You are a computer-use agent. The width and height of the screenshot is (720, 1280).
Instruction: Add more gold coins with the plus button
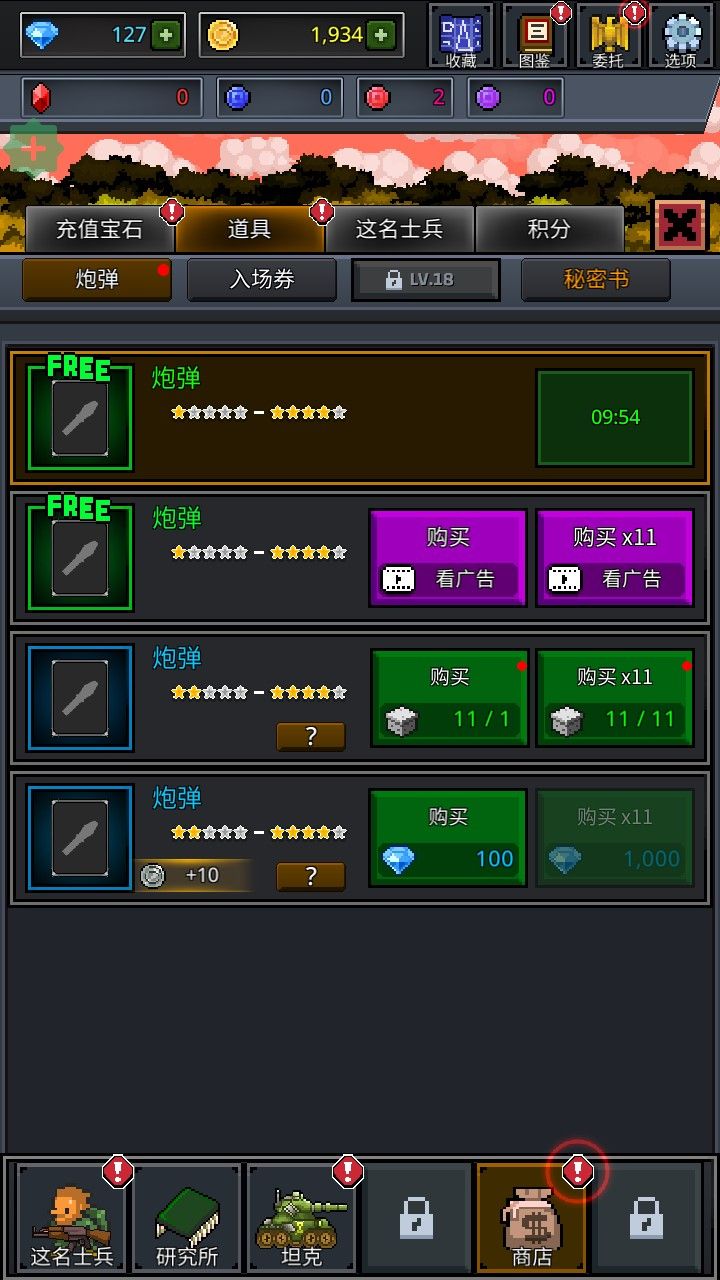[x=380, y=36]
